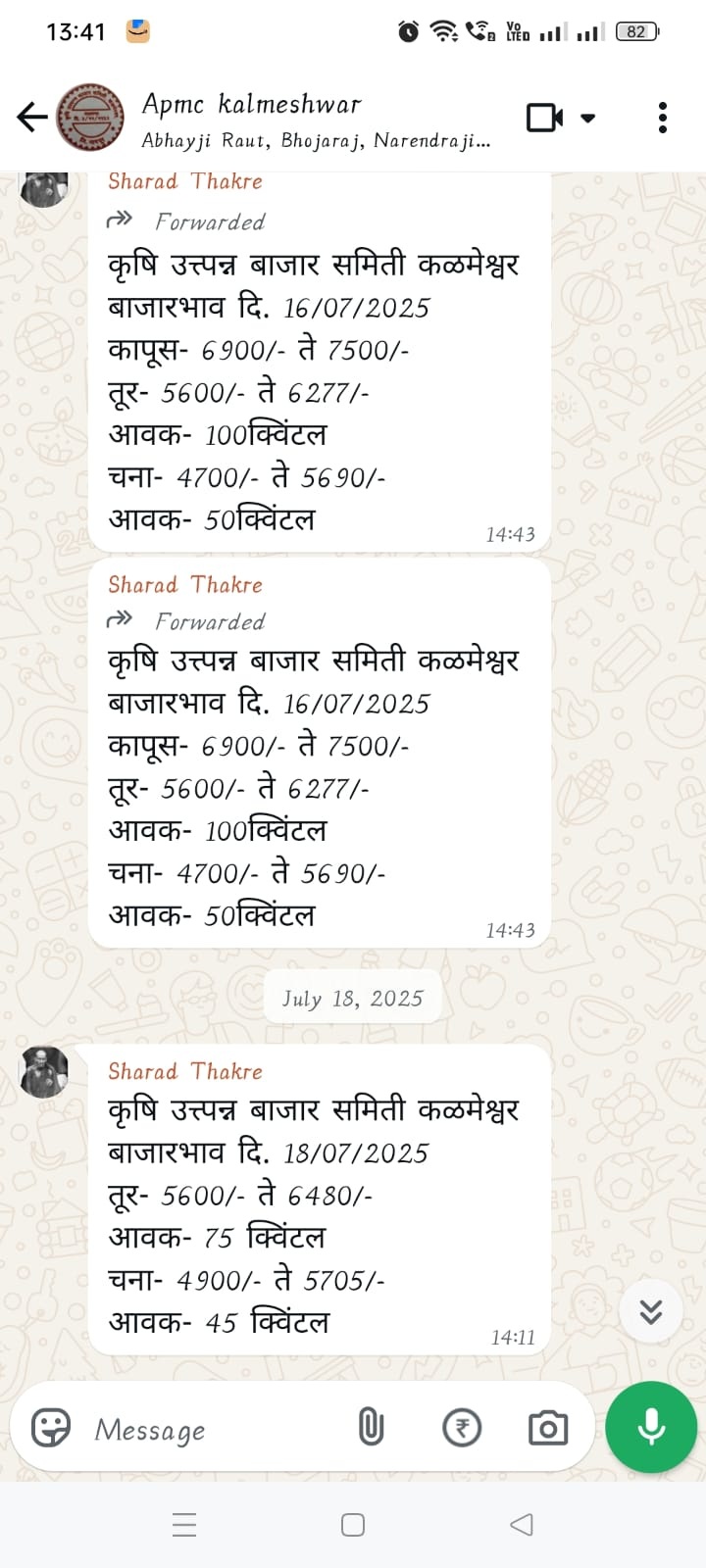This screenshot has width=706, height=1568.
Task: Open the system recent apps button
Action: (x=184, y=1525)
